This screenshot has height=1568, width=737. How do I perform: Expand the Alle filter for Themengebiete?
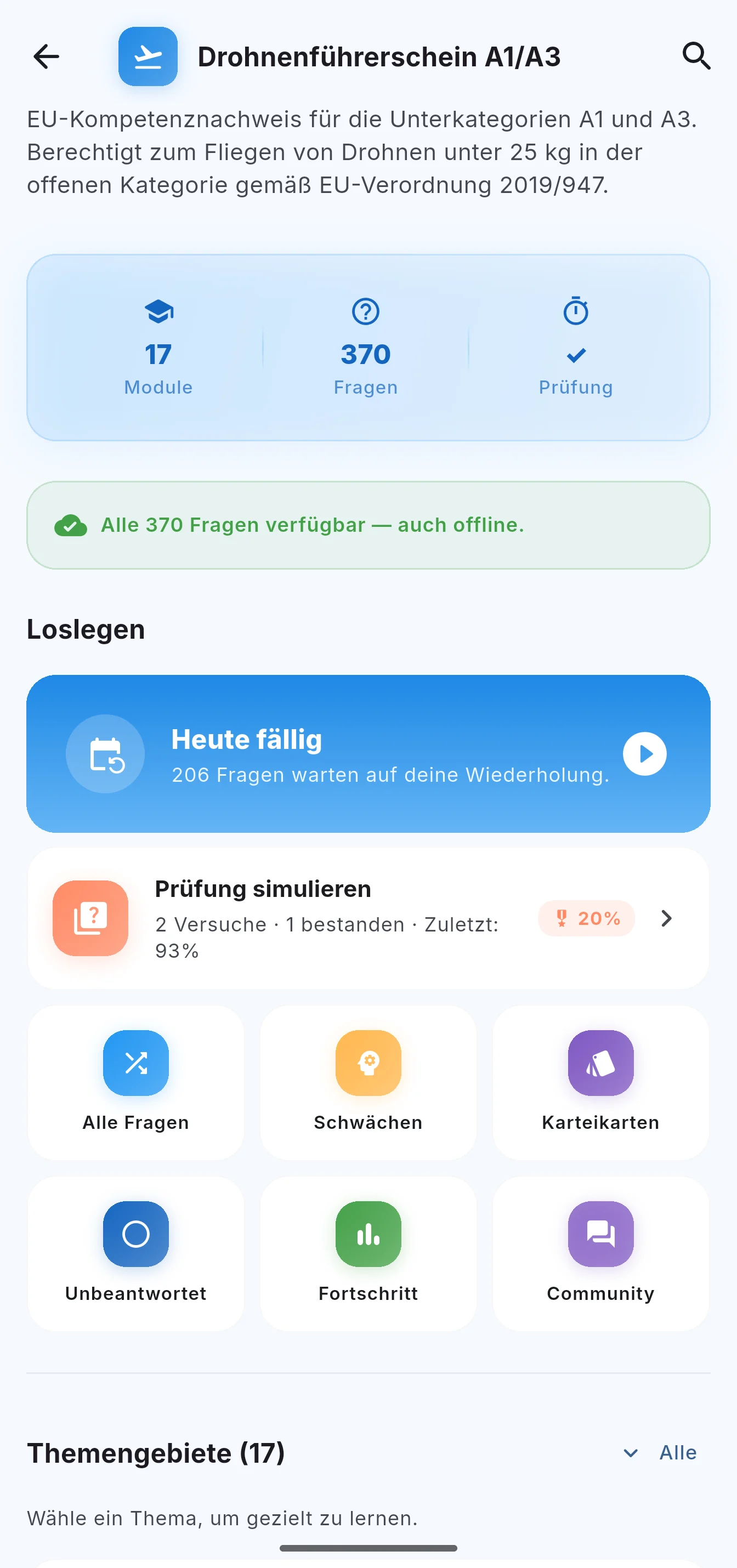pyautogui.click(x=660, y=1453)
